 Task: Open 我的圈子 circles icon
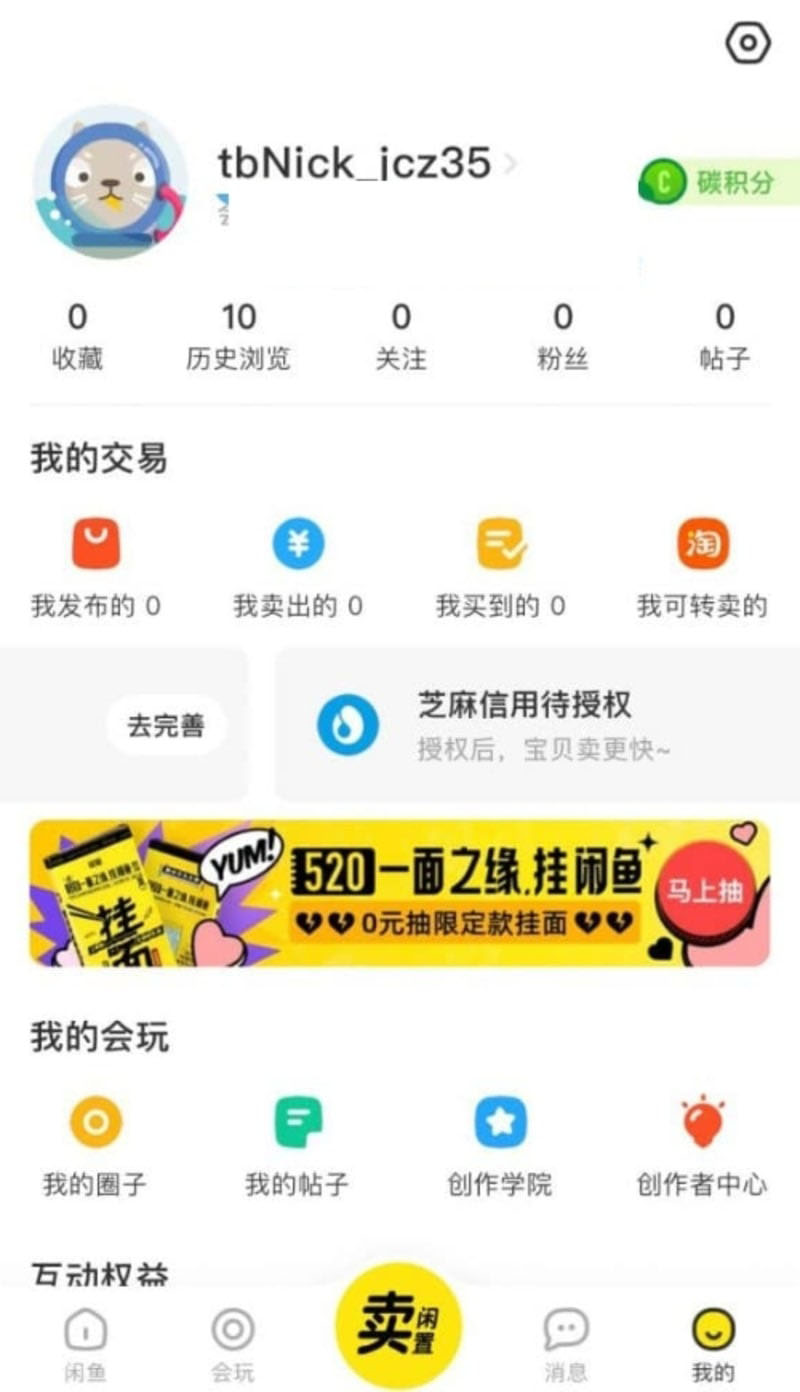click(x=95, y=1124)
